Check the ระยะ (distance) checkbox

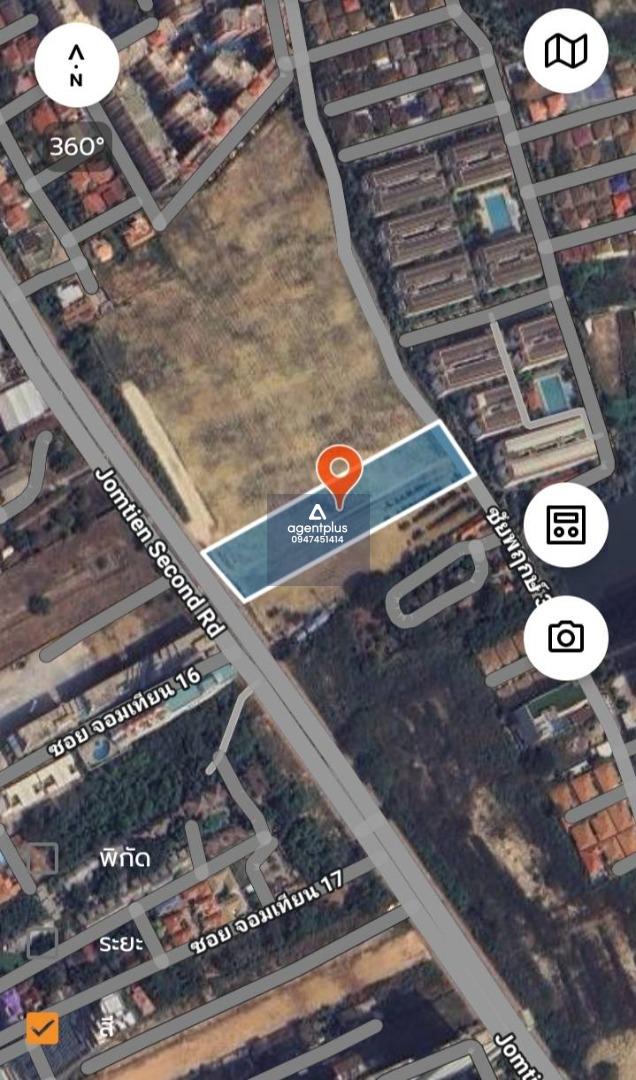[x=42, y=943]
